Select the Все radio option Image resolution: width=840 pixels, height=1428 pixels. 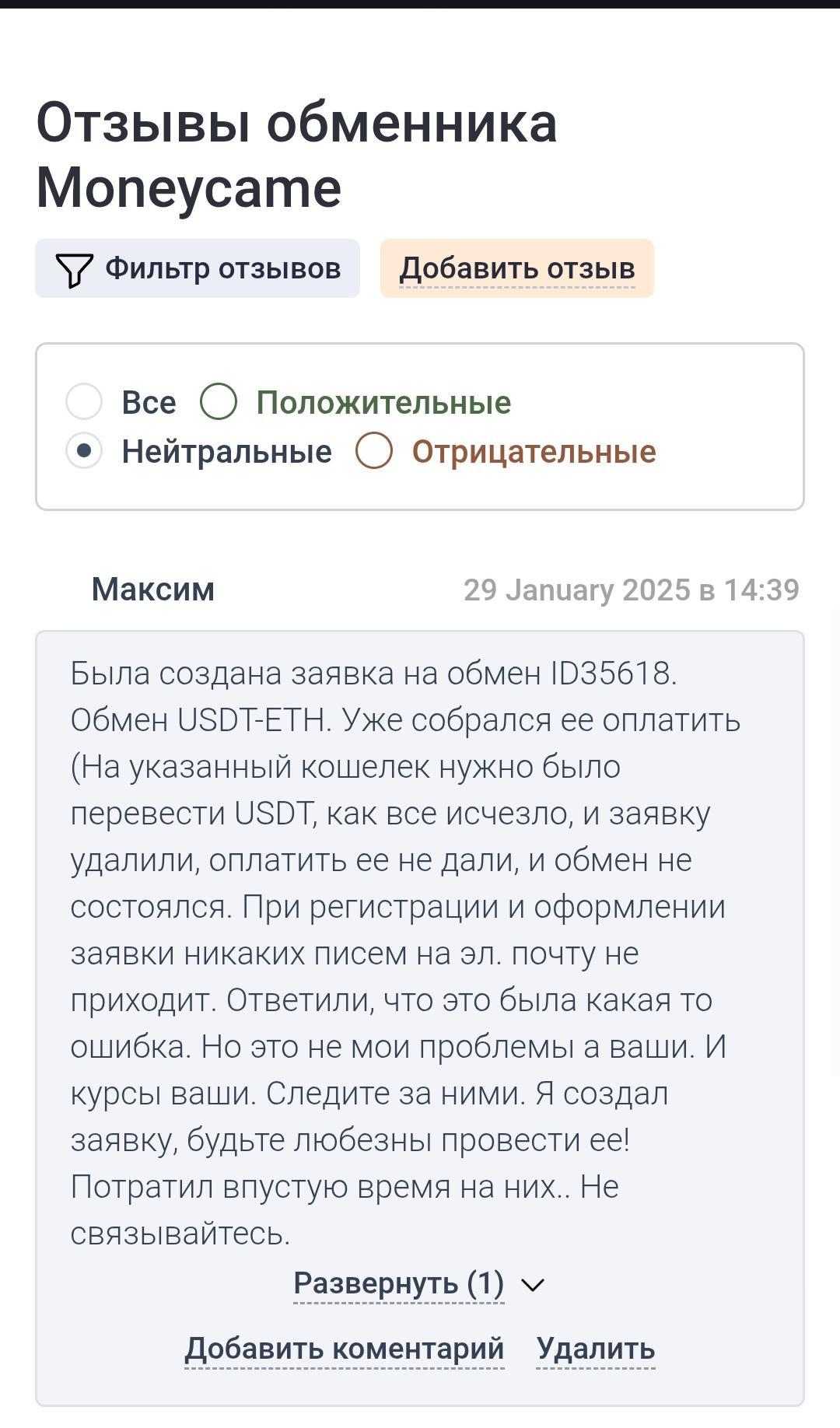84,402
